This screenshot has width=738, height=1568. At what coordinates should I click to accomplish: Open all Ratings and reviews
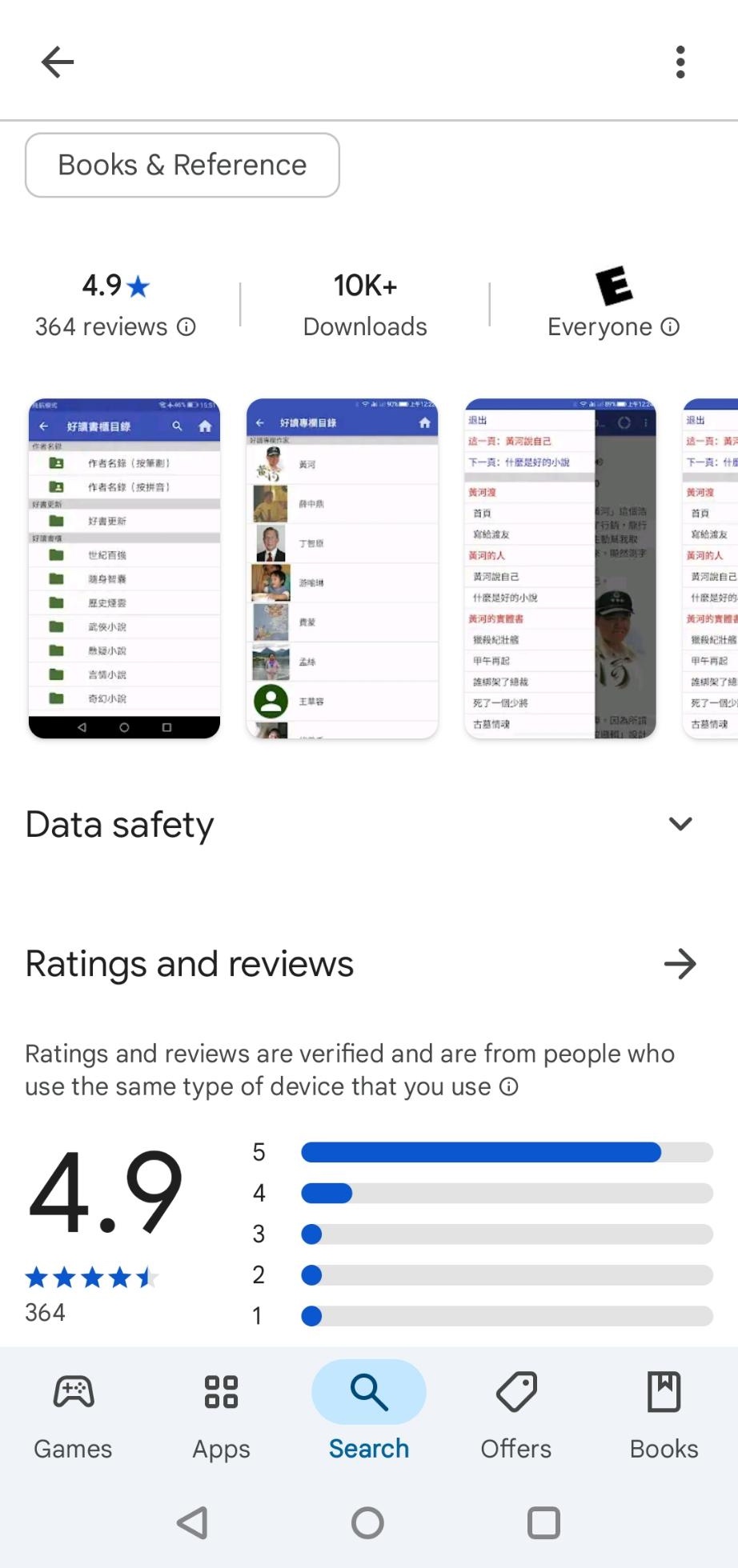(680, 964)
